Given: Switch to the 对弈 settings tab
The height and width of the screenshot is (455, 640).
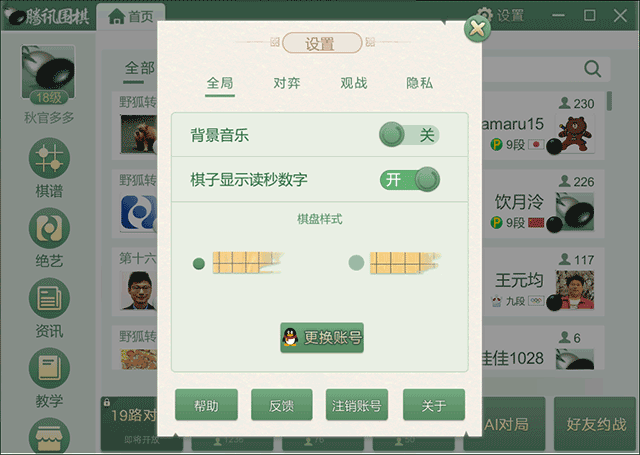Looking at the screenshot, I should click(287, 84).
